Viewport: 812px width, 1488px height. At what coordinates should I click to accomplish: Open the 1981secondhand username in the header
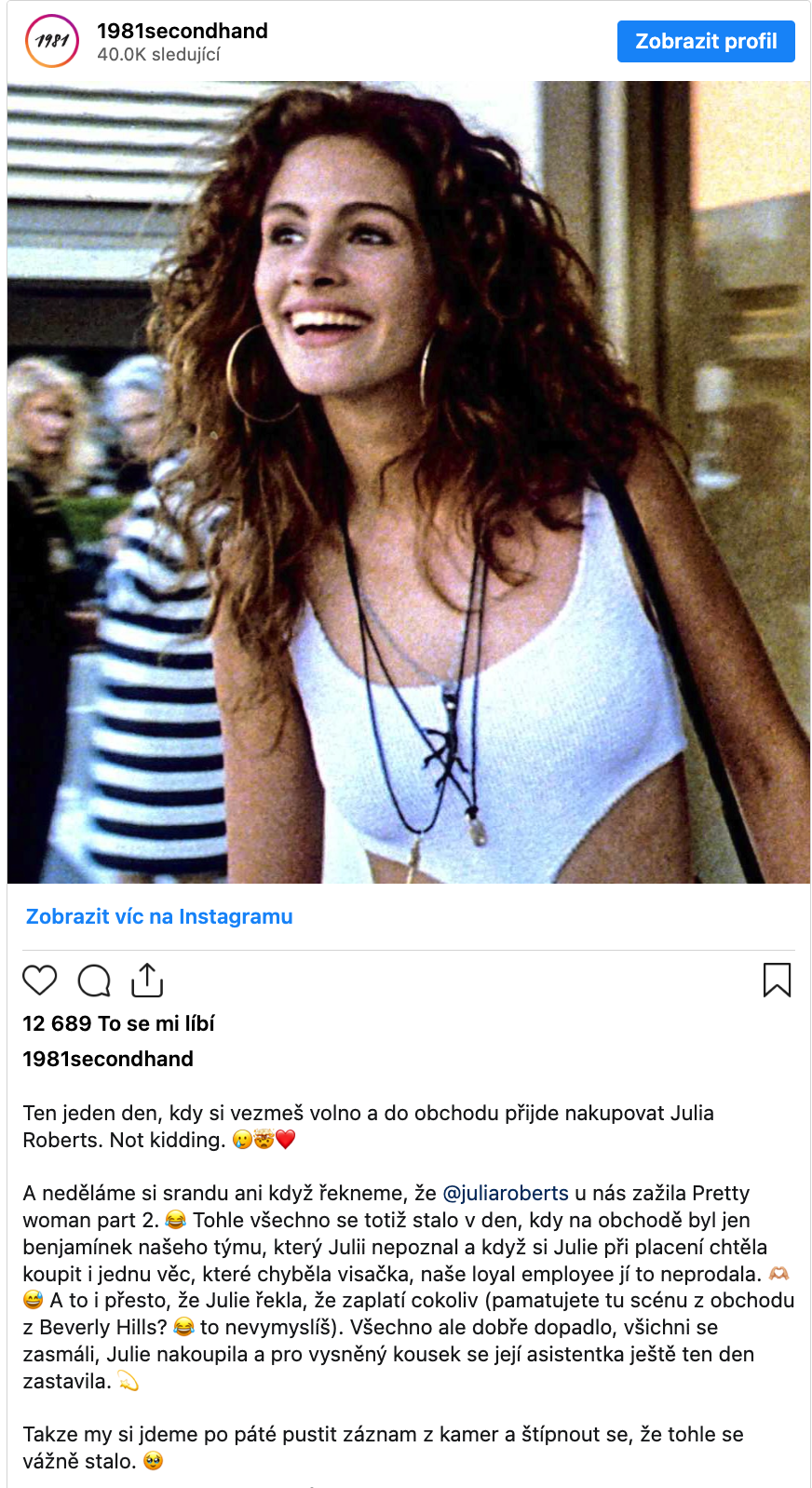click(x=182, y=31)
